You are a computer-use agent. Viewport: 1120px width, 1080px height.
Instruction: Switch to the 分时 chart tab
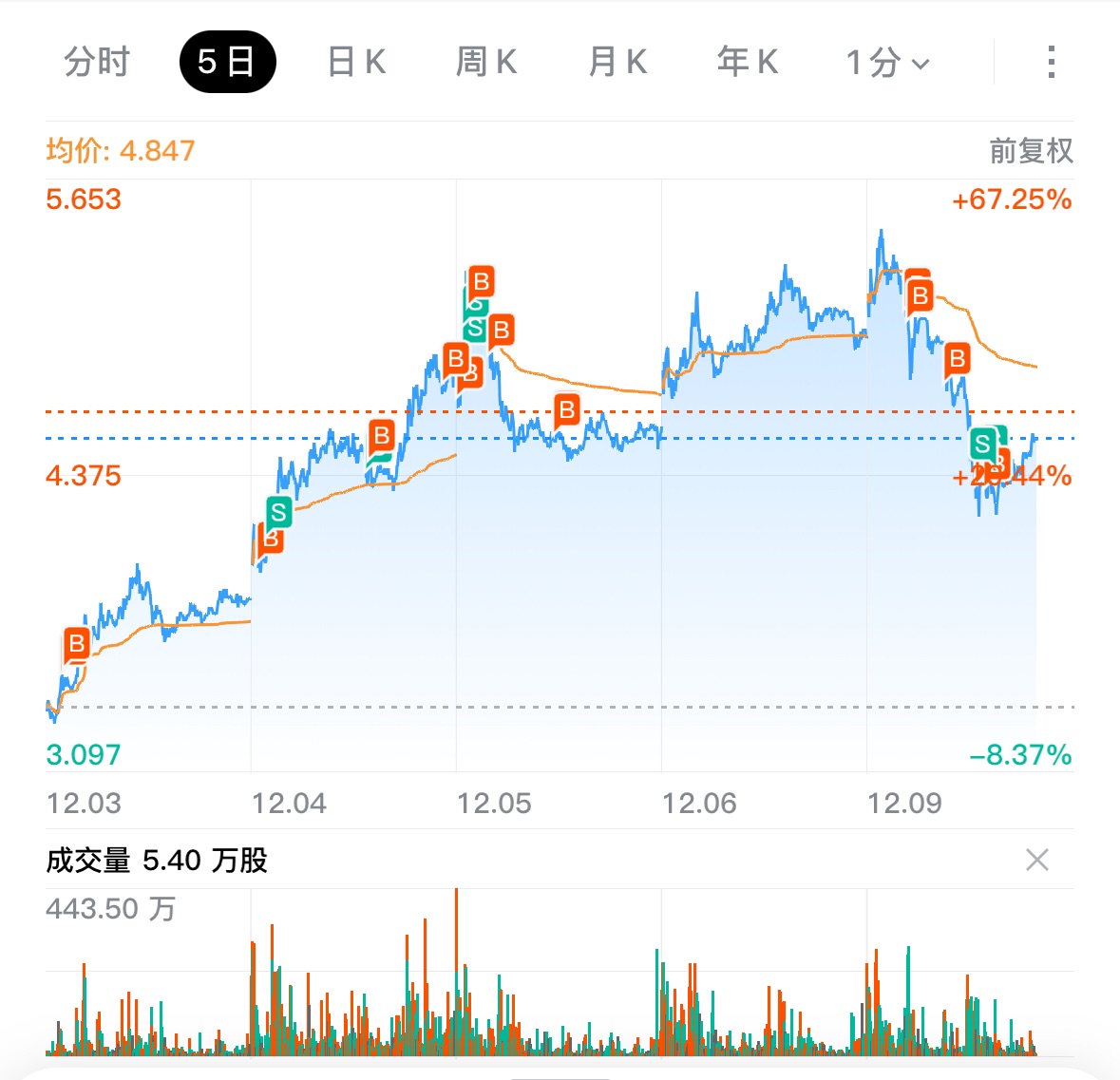[96, 63]
